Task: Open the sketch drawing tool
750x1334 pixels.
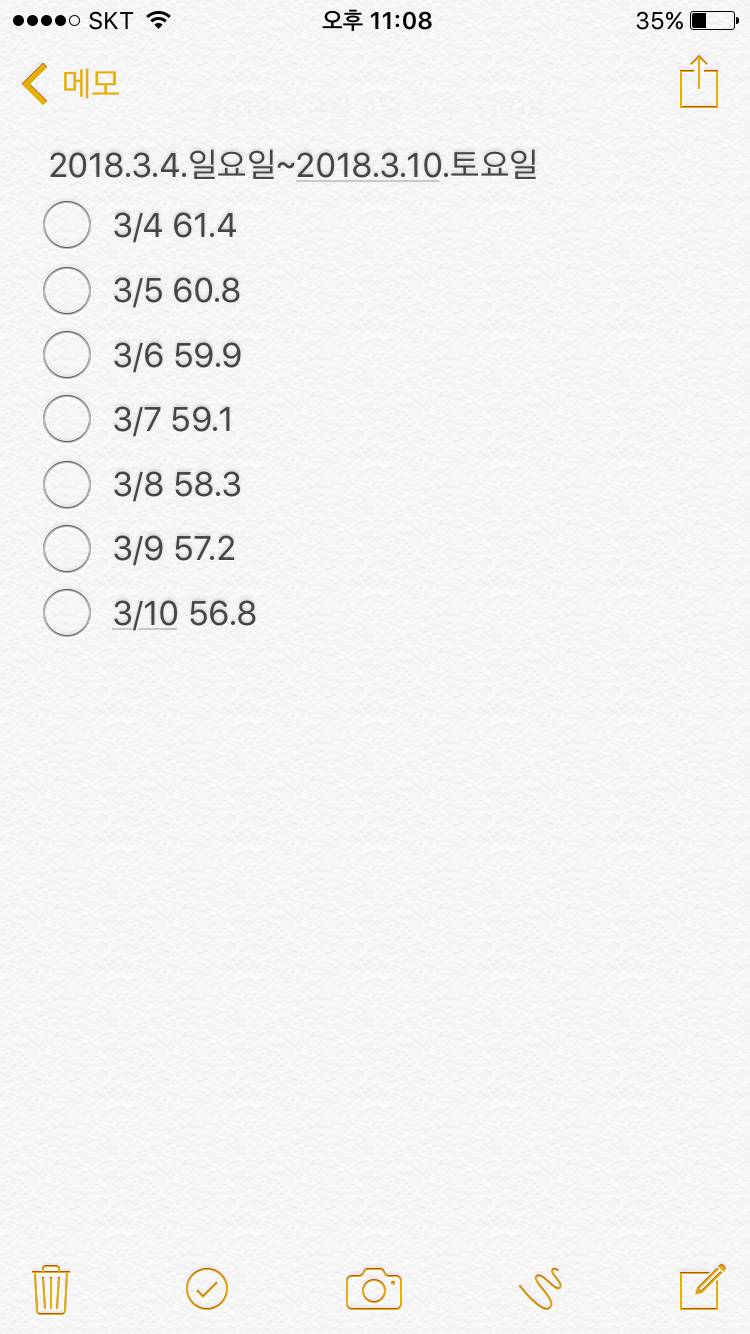Action: 541,1288
